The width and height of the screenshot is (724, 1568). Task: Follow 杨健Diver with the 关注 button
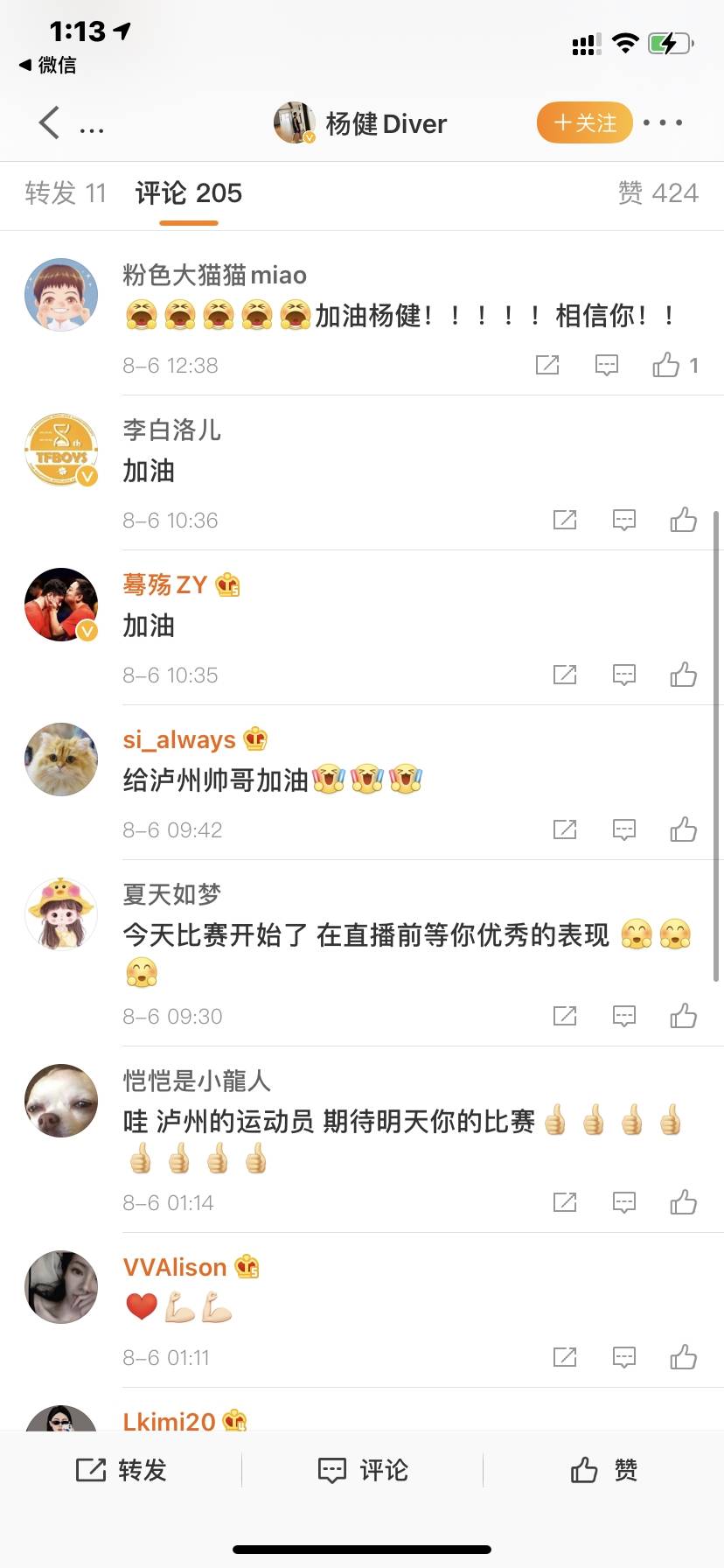pos(584,122)
